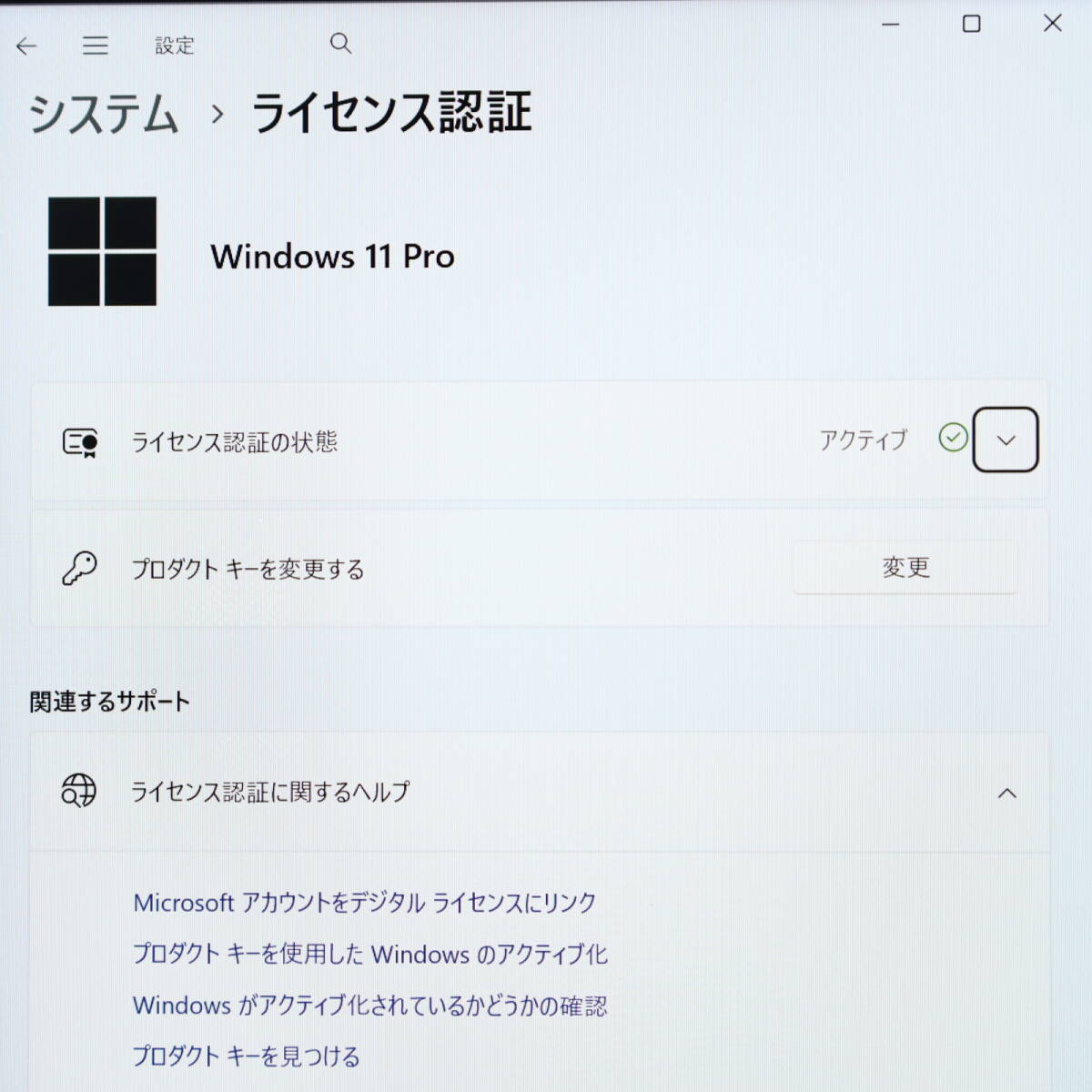Open the hamburger navigation menu
This screenshot has width=1092, height=1092.
95,45
